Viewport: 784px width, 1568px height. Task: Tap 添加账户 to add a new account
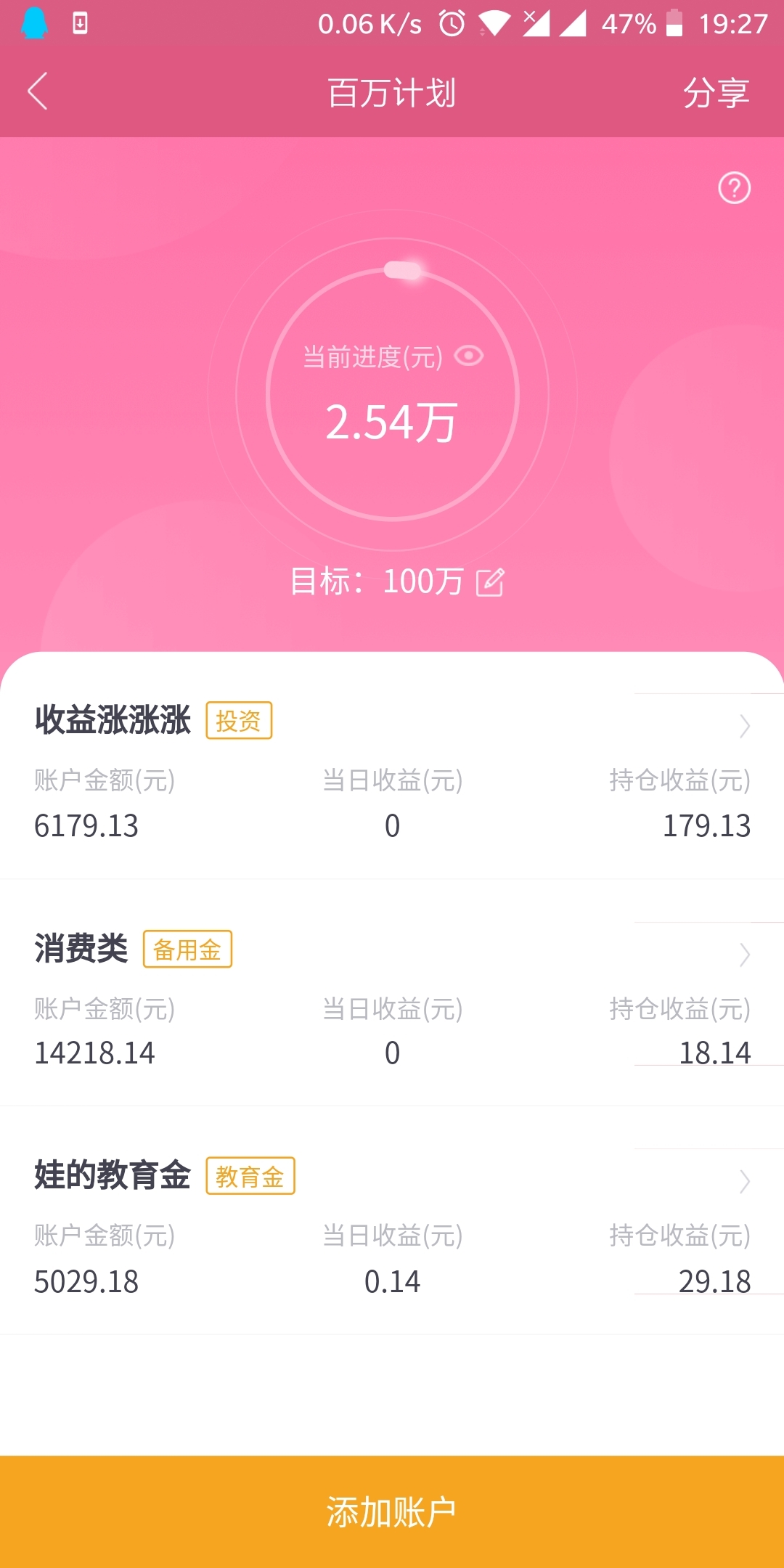pyautogui.click(x=392, y=1512)
